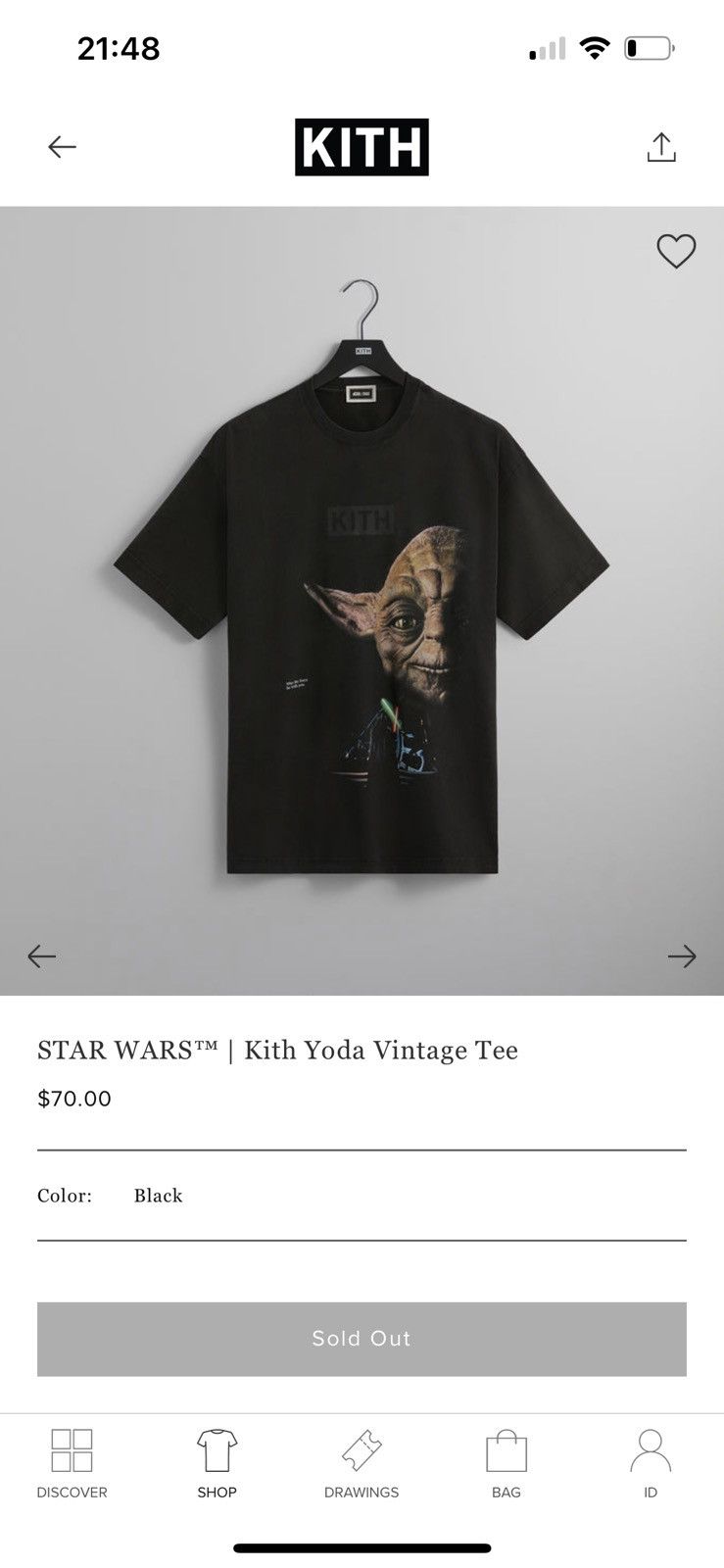Add the tee to favorites with heart
The image size is (724, 1568).
coord(676,251)
